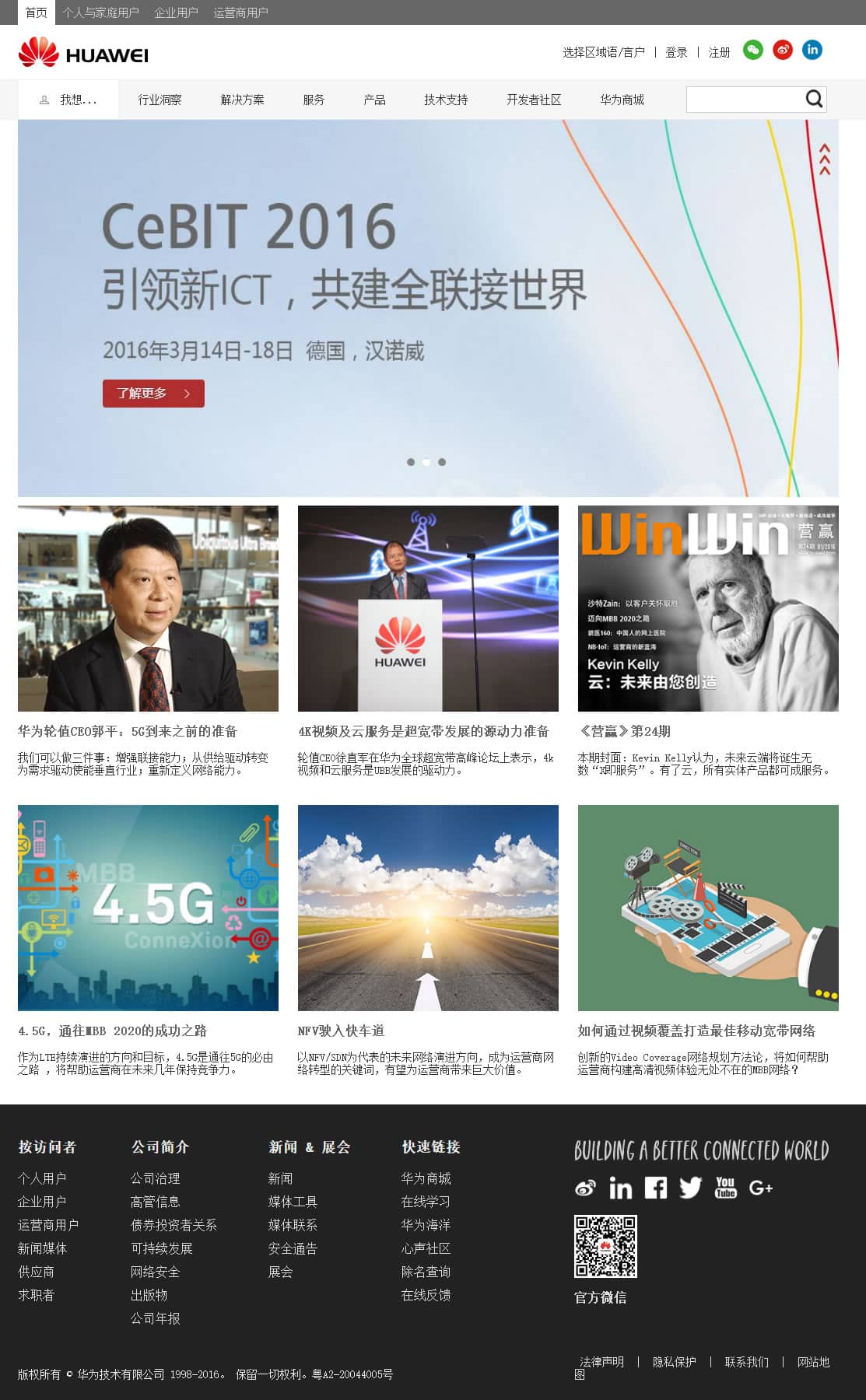Open 解决方案 in the navigation bar
The width and height of the screenshot is (866, 1400).
(x=242, y=100)
